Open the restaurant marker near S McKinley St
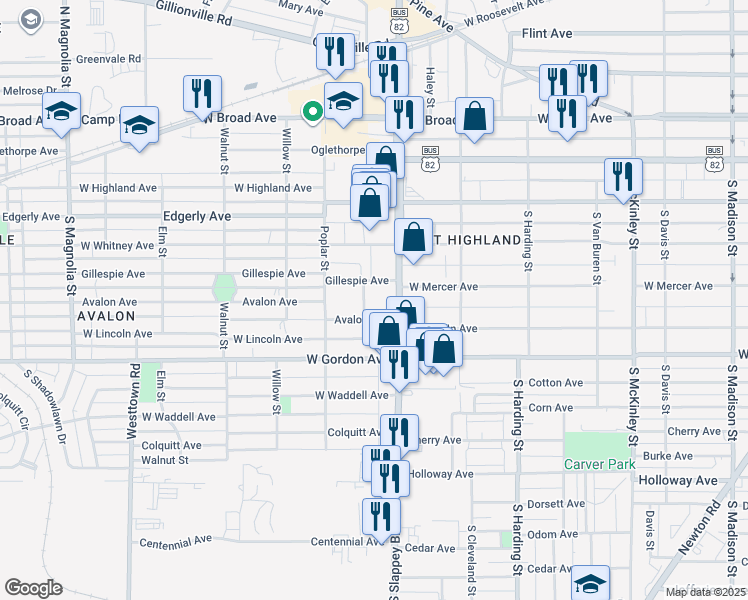Image resolution: width=748 pixels, height=600 pixels. click(623, 177)
